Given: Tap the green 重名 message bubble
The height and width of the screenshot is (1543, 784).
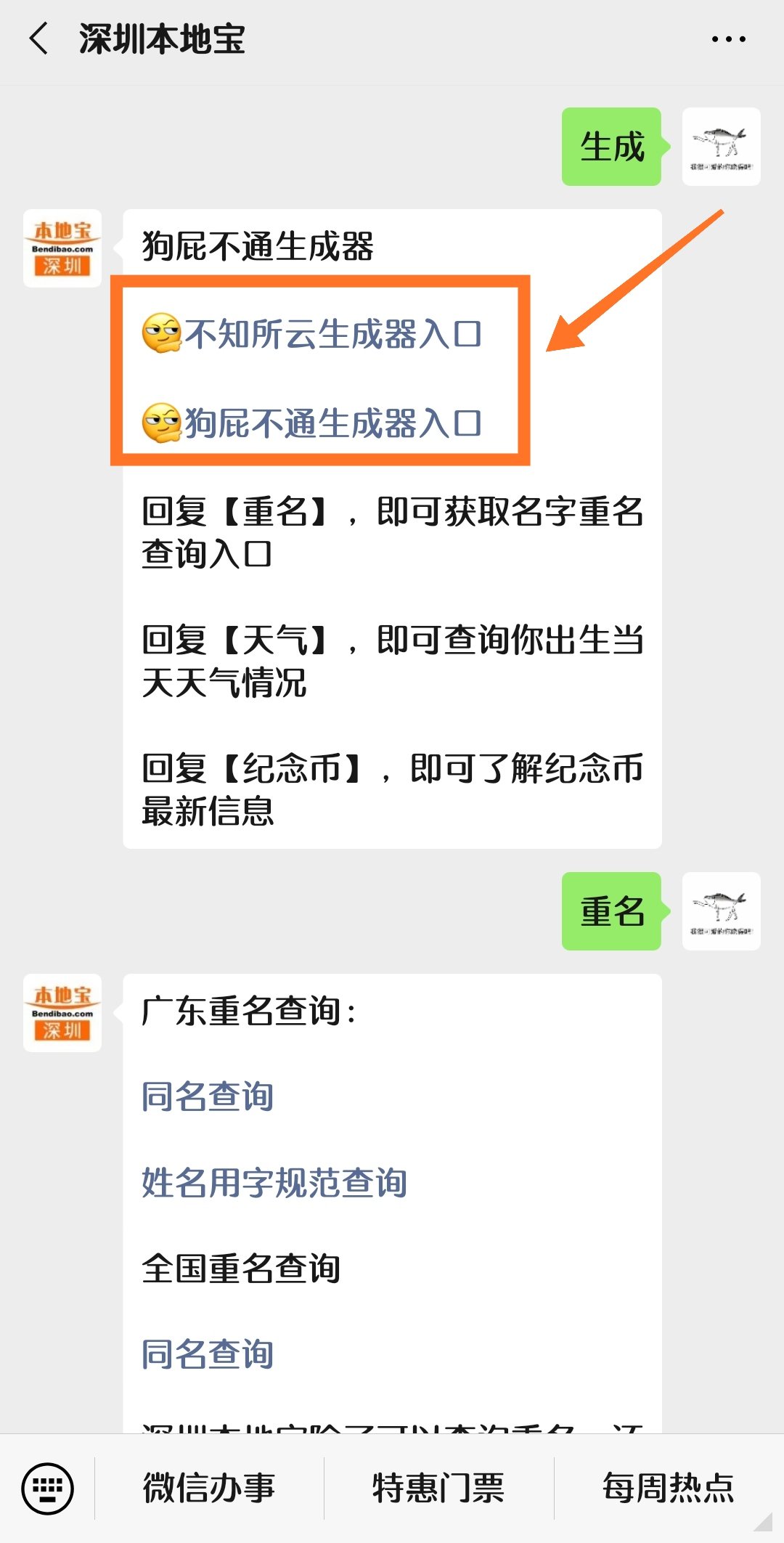Looking at the screenshot, I should tap(611, 913).
